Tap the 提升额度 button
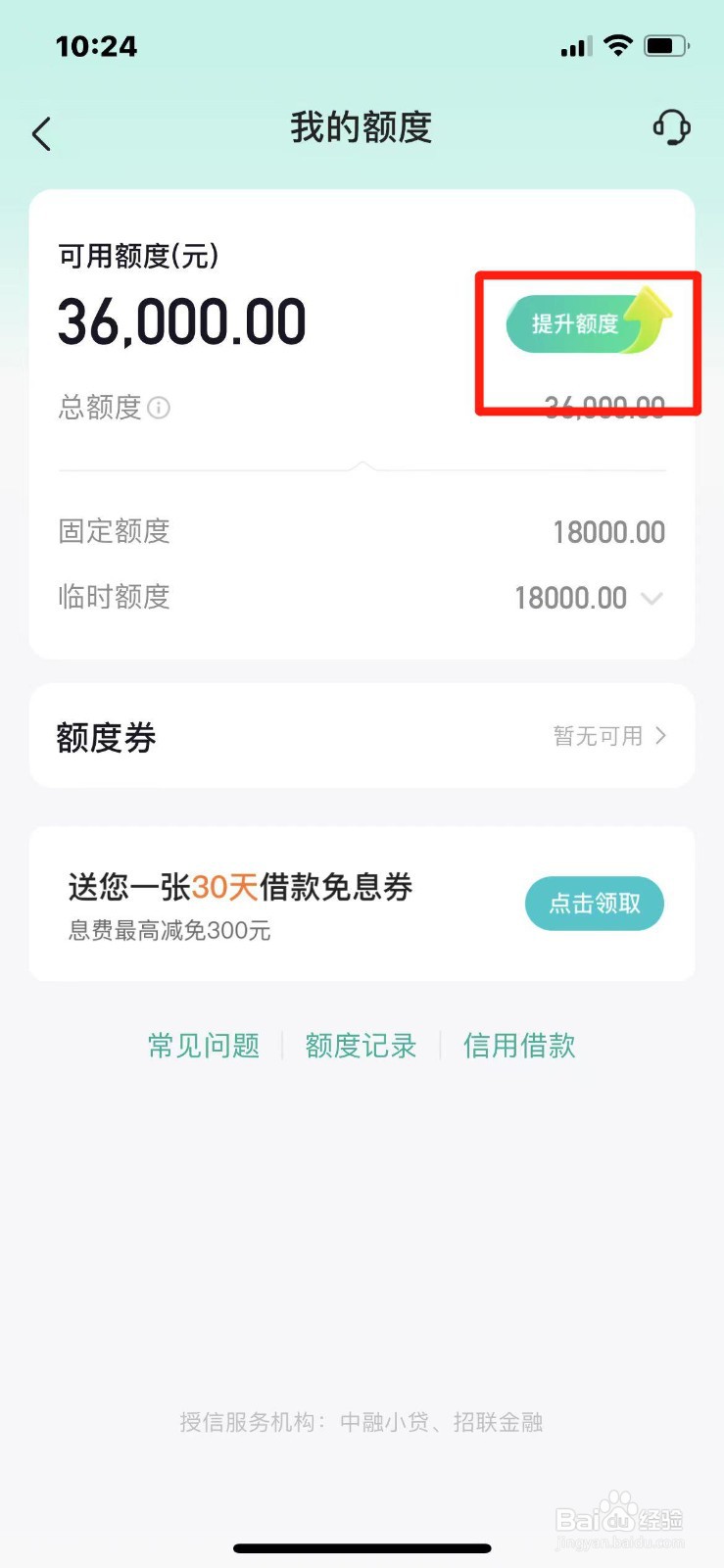 tap(588, 321)
